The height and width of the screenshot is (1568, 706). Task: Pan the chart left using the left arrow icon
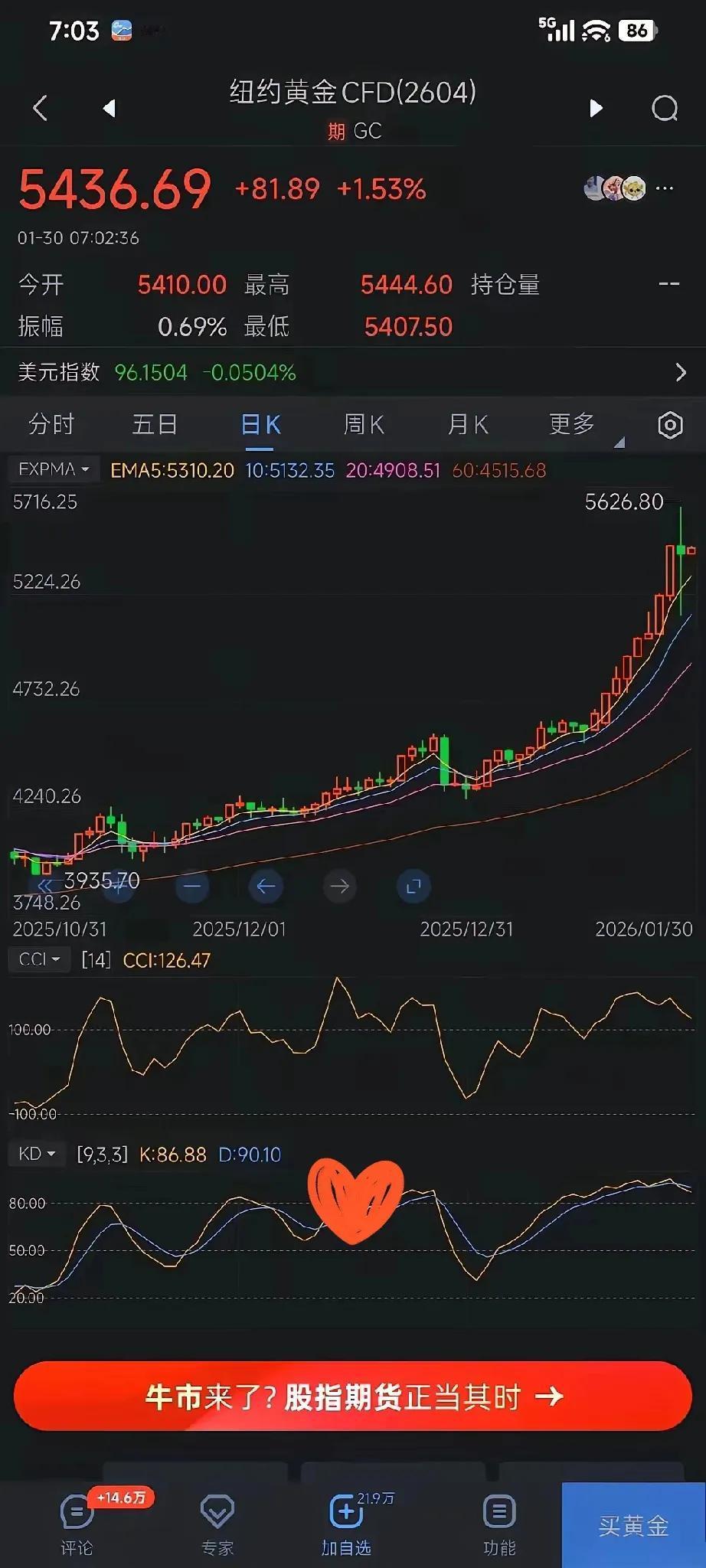tap(264, 885)
